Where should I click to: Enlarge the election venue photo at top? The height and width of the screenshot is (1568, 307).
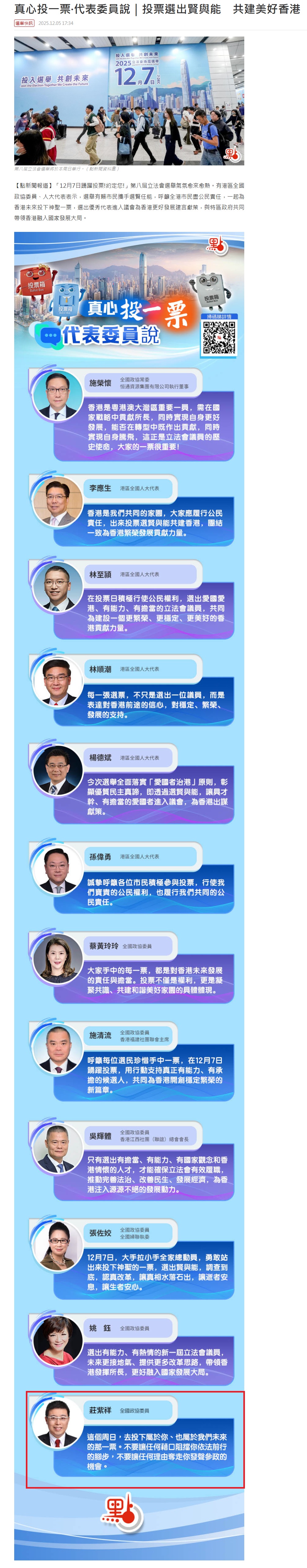(129, 101)
